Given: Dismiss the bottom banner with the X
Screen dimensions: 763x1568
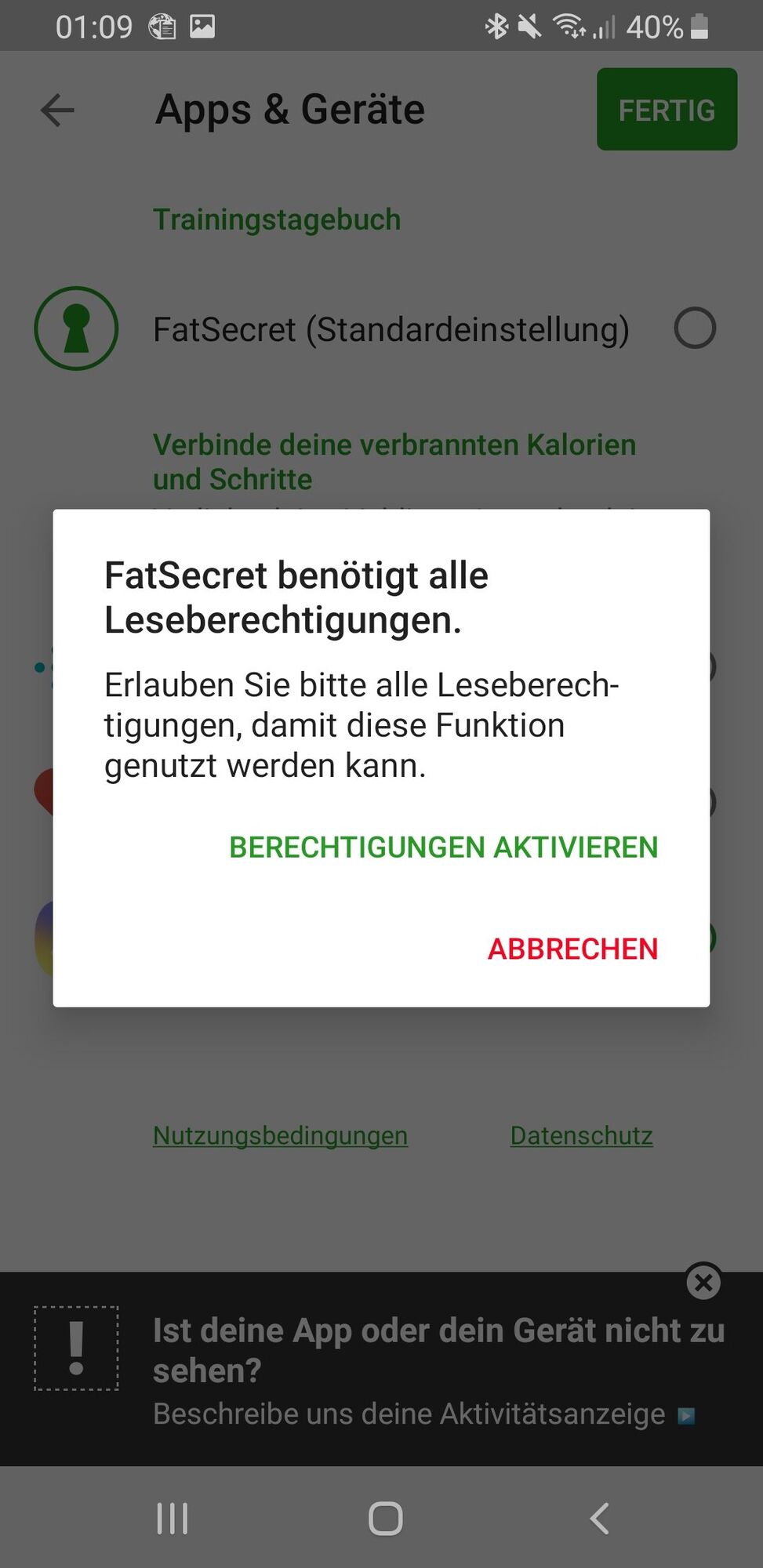Looking at the screenshot, I should point(703,1282).
